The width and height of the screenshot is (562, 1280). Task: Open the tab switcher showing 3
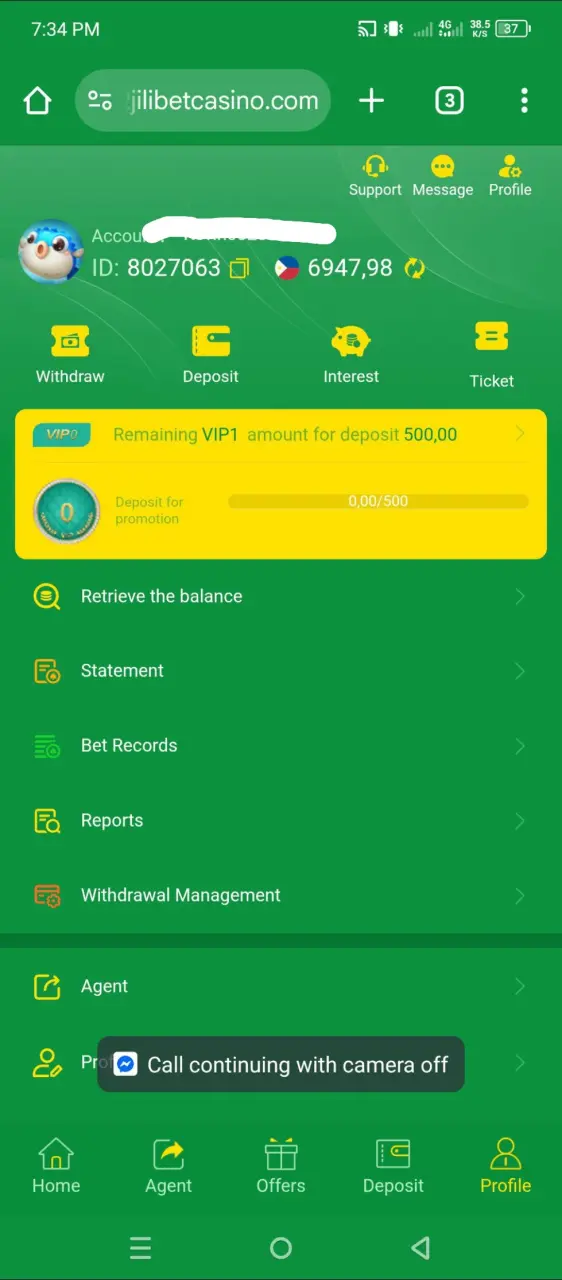click(x=449, y=100)
